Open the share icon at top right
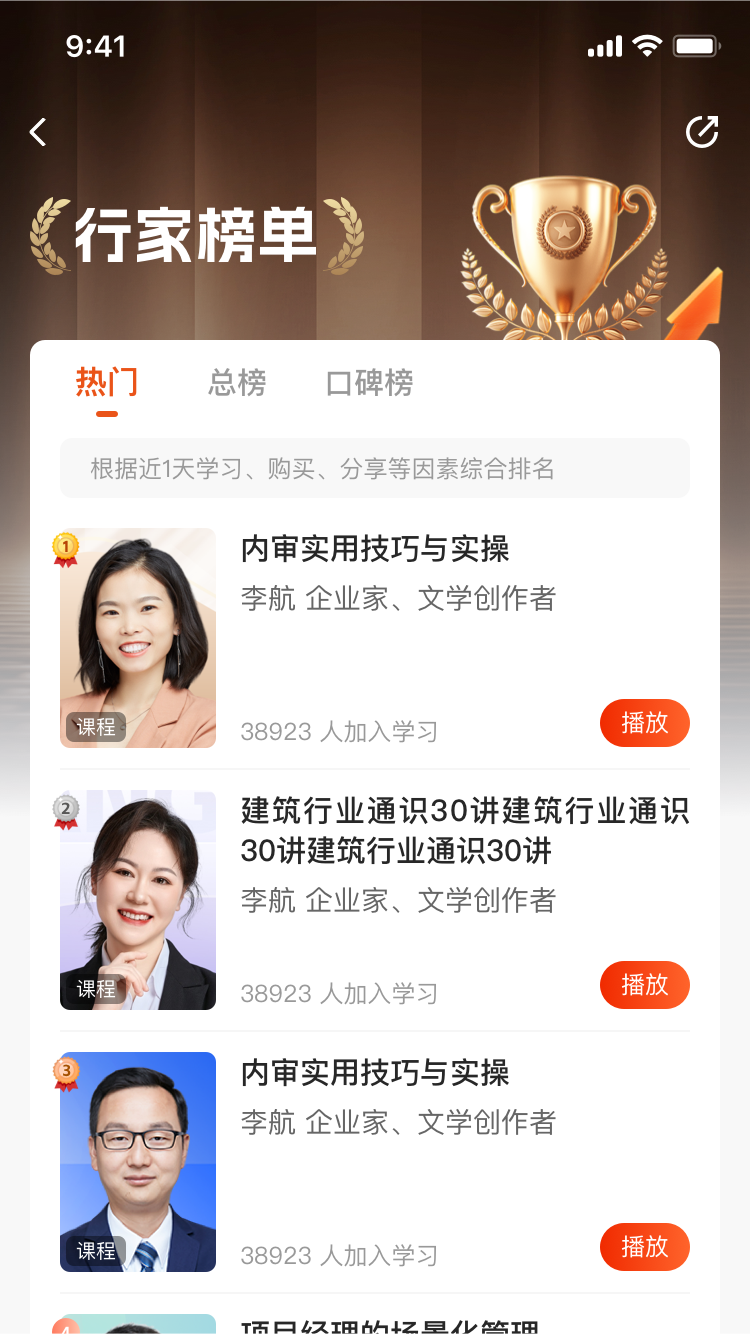750x1334 pixels. (x=703, y=130)
